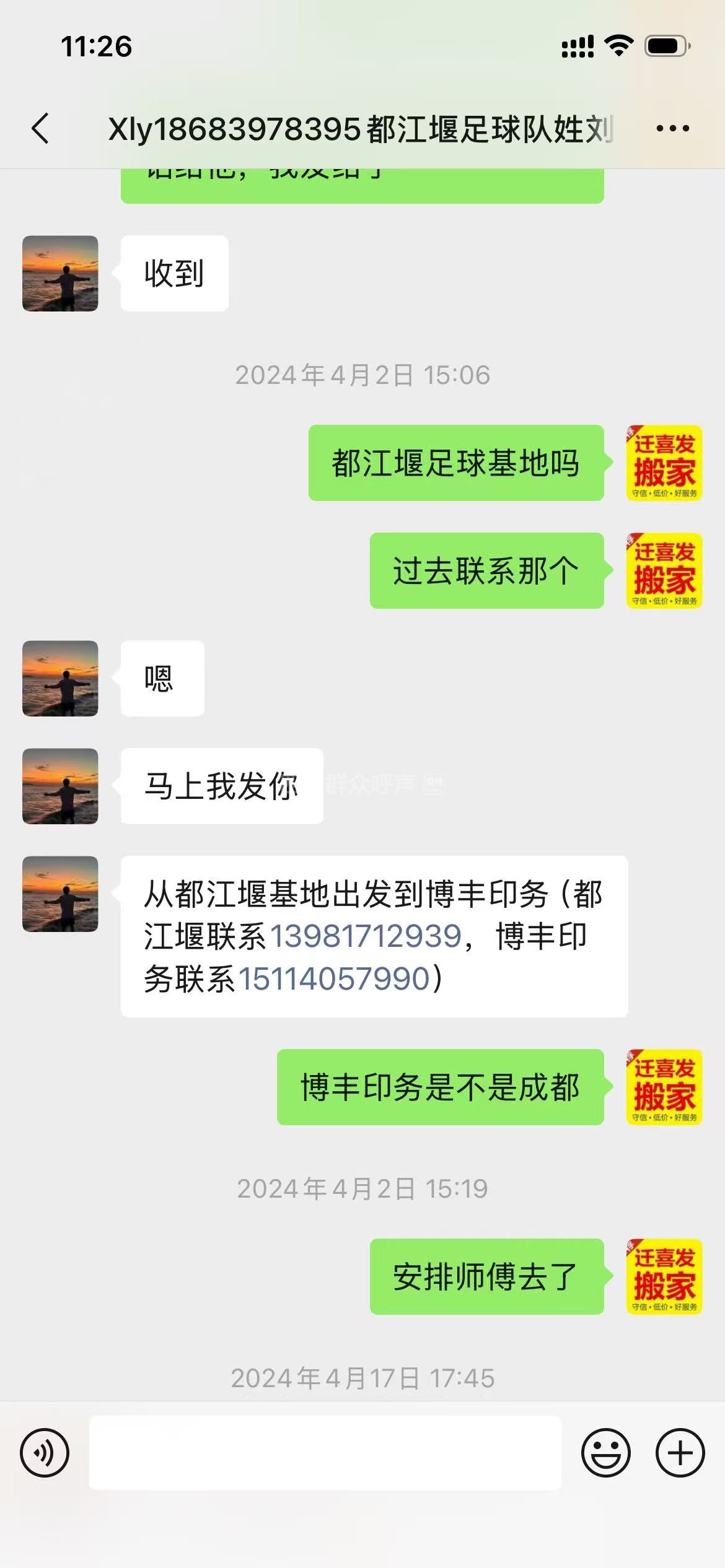The image size is (725, 1568).
Task: Focus the message text field
Action: (x=325, y=1453)
